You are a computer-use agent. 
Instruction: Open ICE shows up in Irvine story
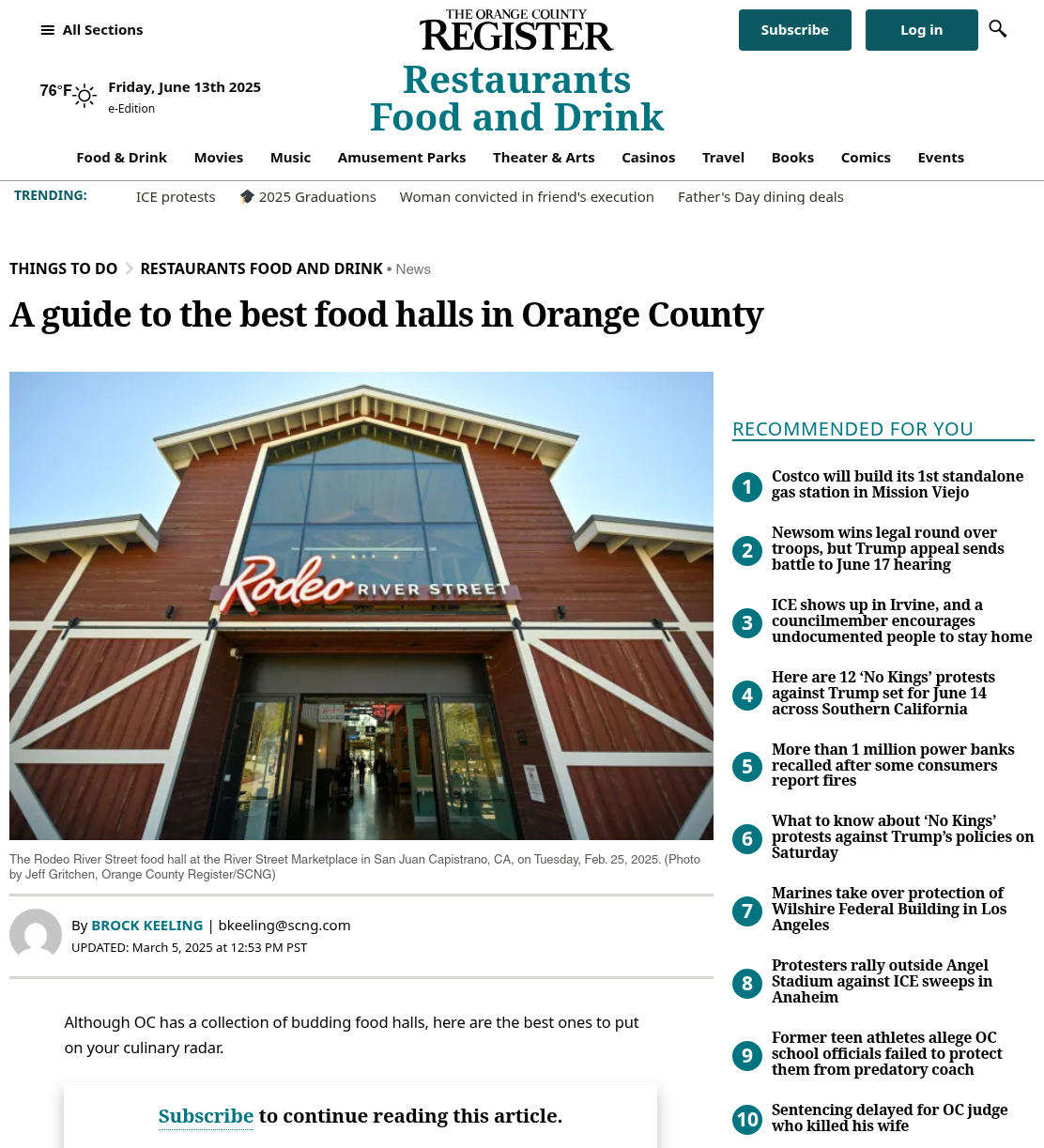(901, 621)
